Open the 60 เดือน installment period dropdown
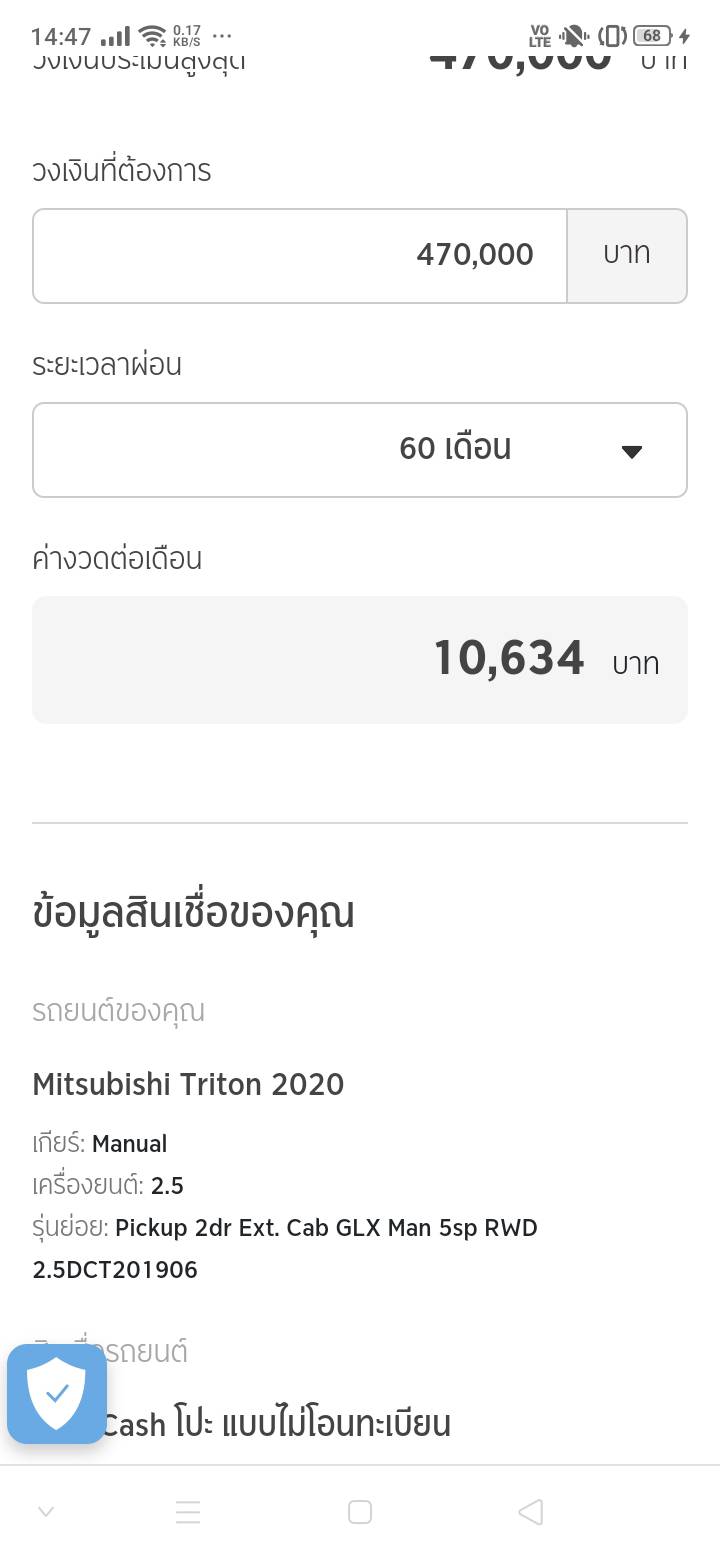The width and height of the screenshot is (720, 1560). 360,449
